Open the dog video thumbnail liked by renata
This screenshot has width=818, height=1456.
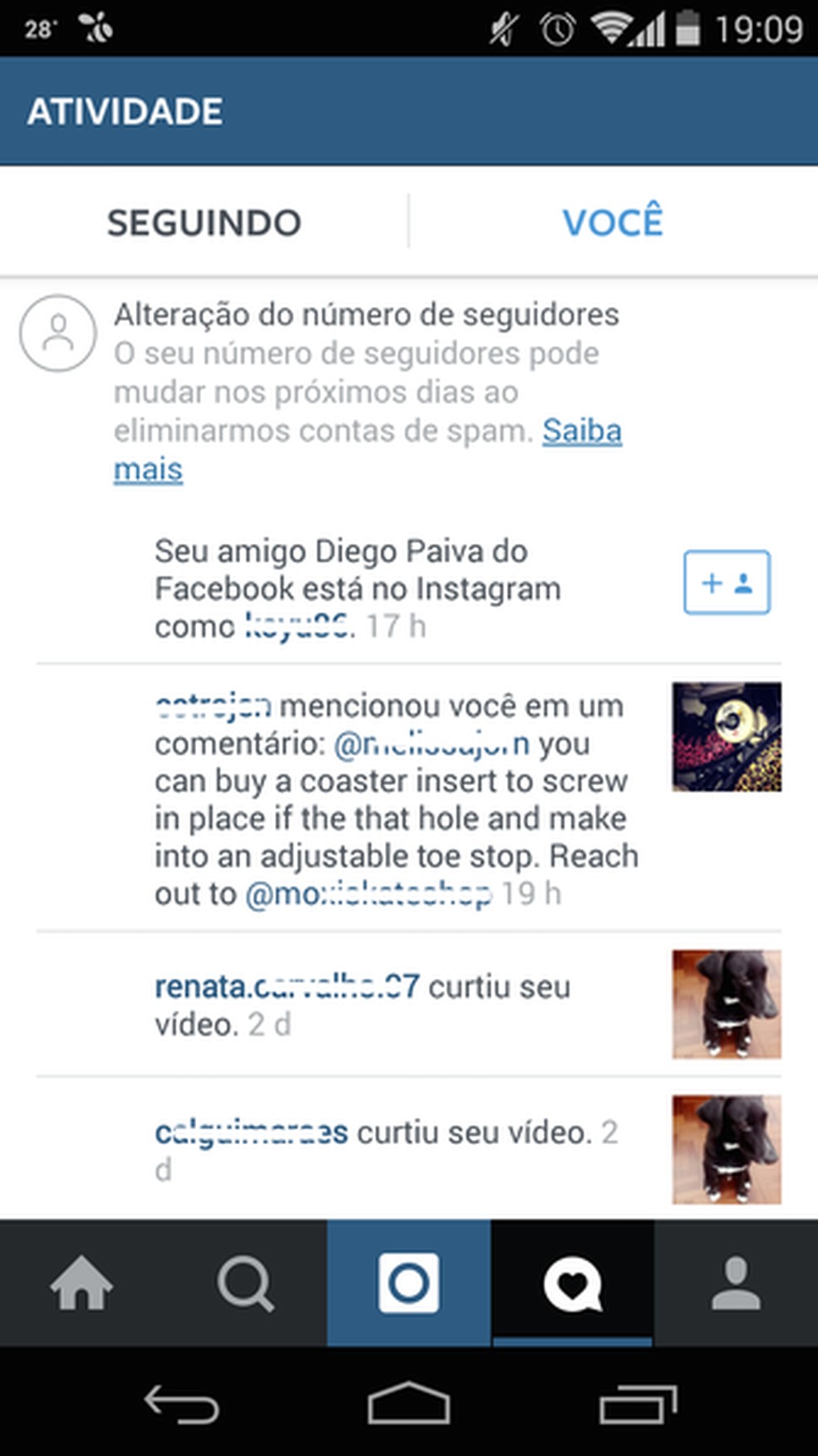726,1003
